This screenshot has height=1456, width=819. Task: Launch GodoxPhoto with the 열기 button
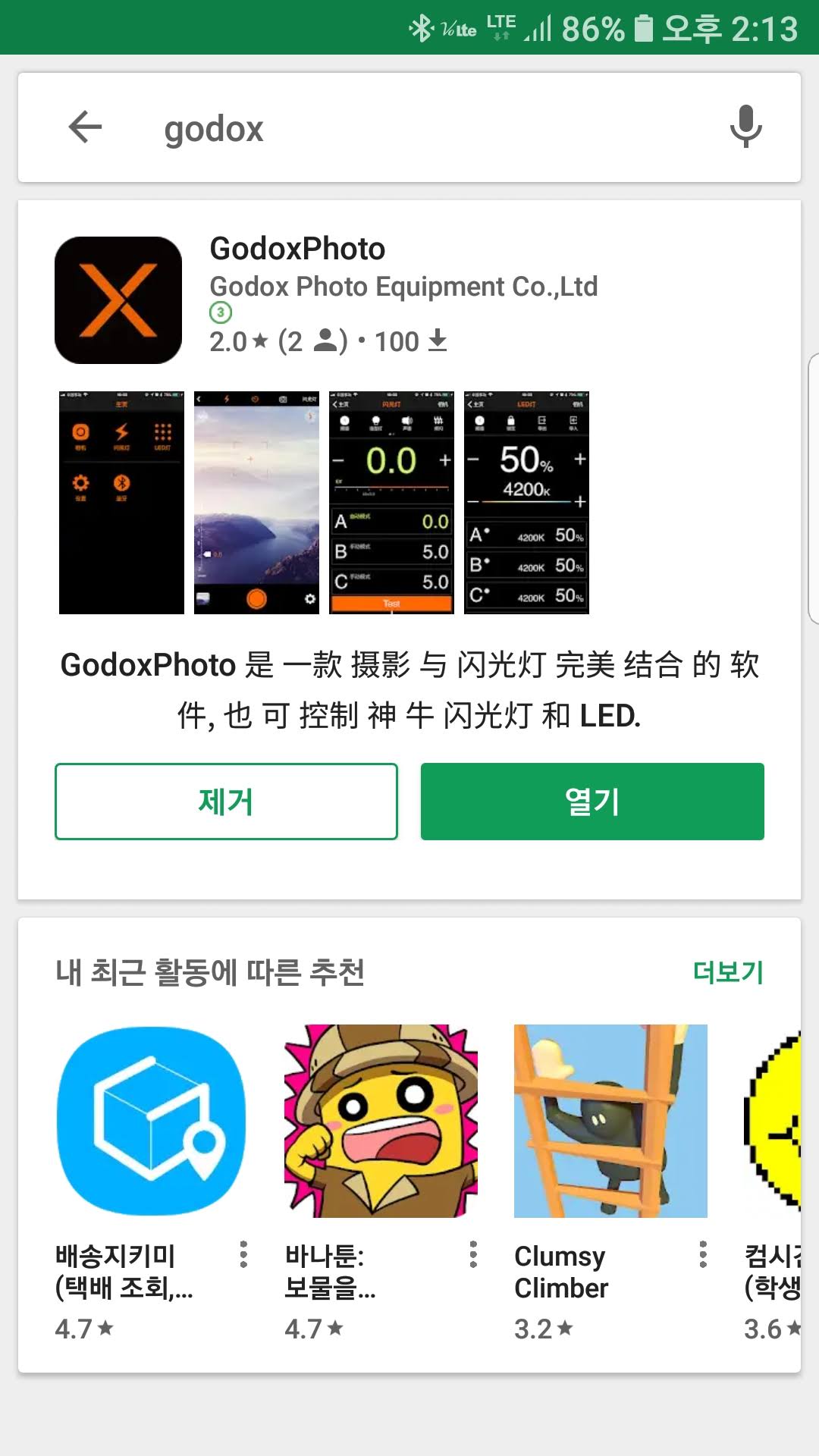(592, 802)
